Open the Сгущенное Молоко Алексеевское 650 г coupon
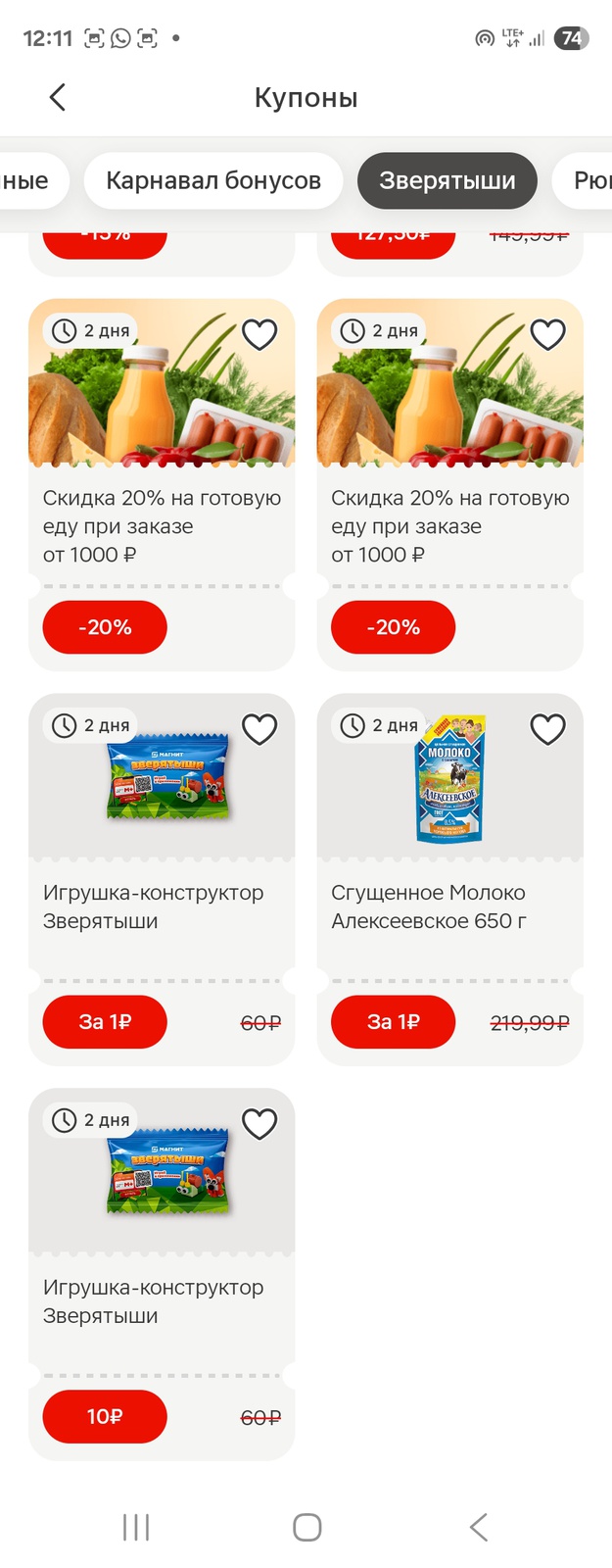This screenshot has height=1568, width=612. 449,906
